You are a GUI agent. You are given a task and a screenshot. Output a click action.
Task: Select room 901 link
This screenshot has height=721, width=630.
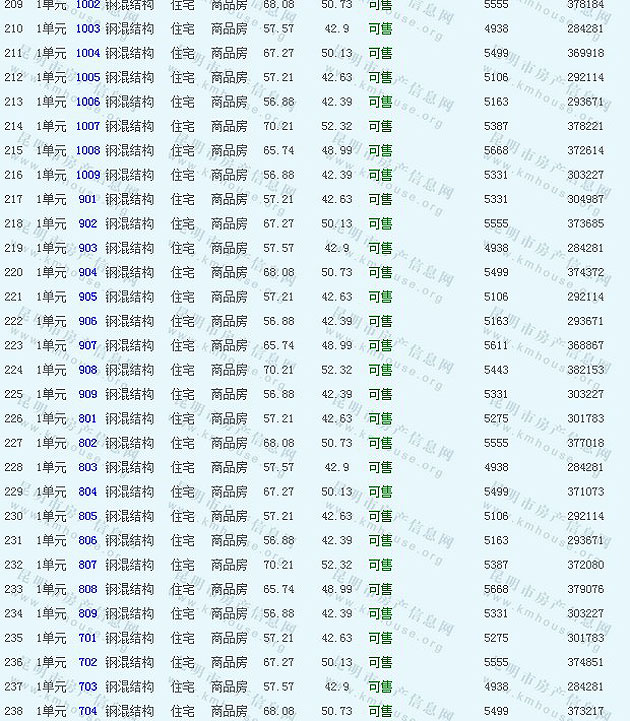pyautogui.click(x=88, y=199)
